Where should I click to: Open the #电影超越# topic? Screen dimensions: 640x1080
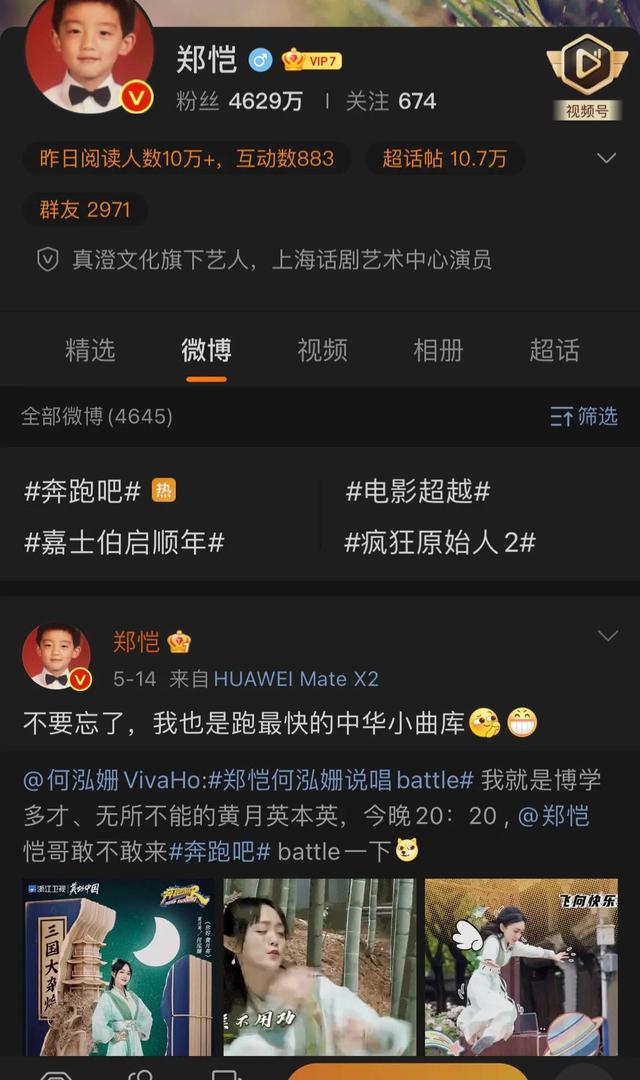pyautogui.click(x=418, y=491)
